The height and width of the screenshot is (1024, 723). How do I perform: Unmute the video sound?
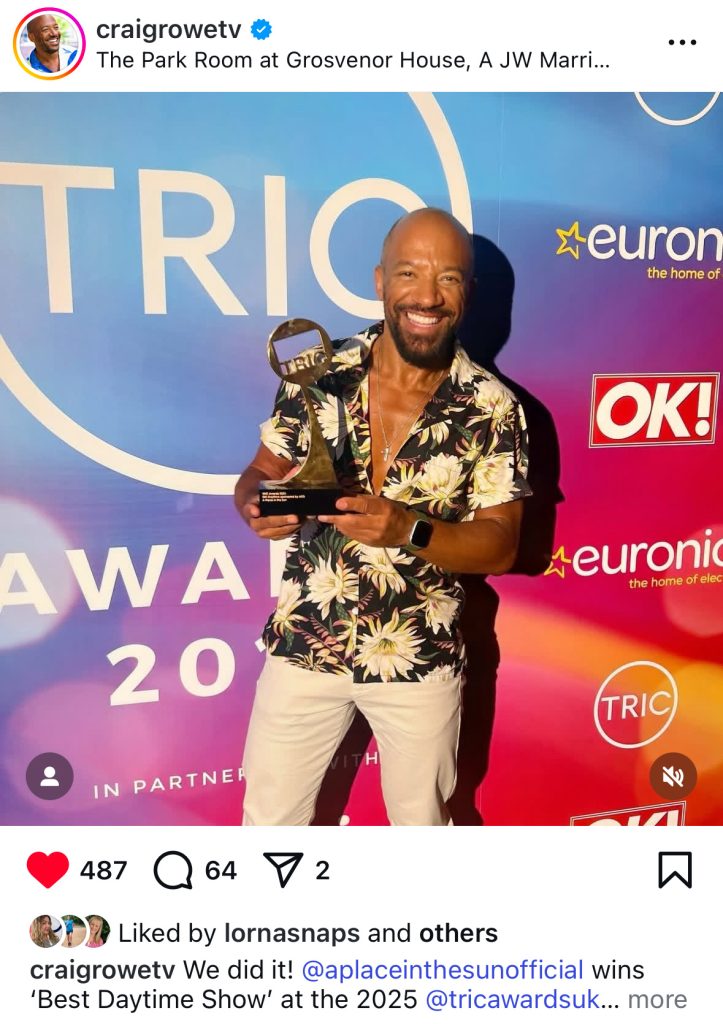tap(673, 776)
